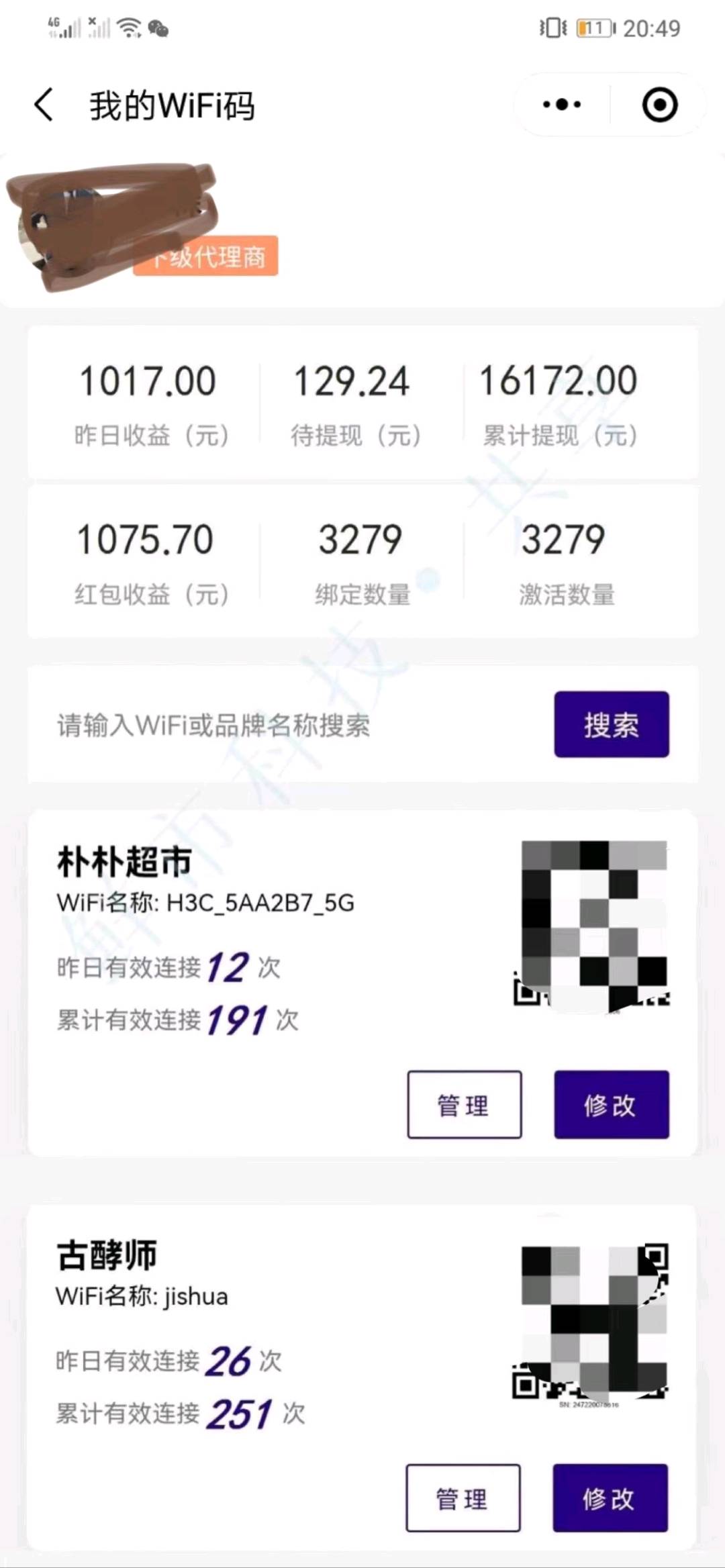Open 管理 for 朴朴超市
This screenshot has height=1568, width=725.
point(464,1104)
